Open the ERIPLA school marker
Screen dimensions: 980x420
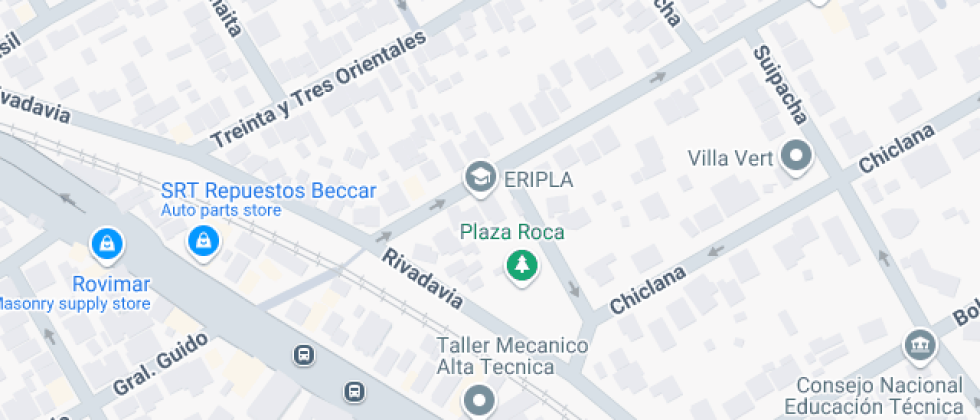click(x=481, y=178)
